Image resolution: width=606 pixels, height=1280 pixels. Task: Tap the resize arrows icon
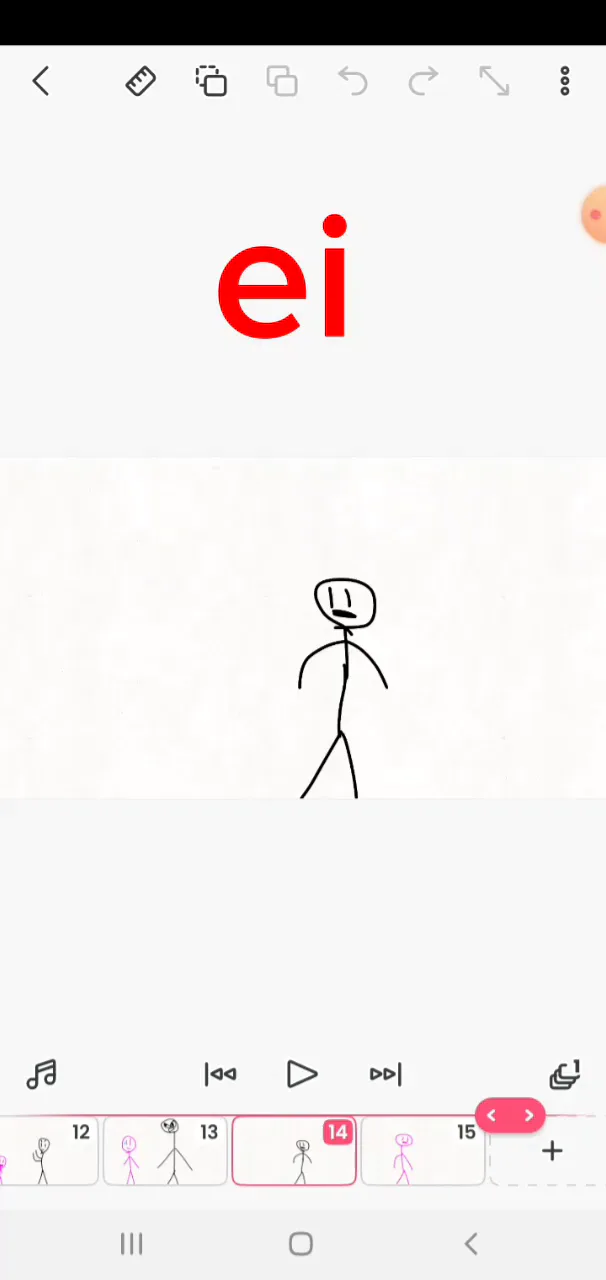coord(494,82)
